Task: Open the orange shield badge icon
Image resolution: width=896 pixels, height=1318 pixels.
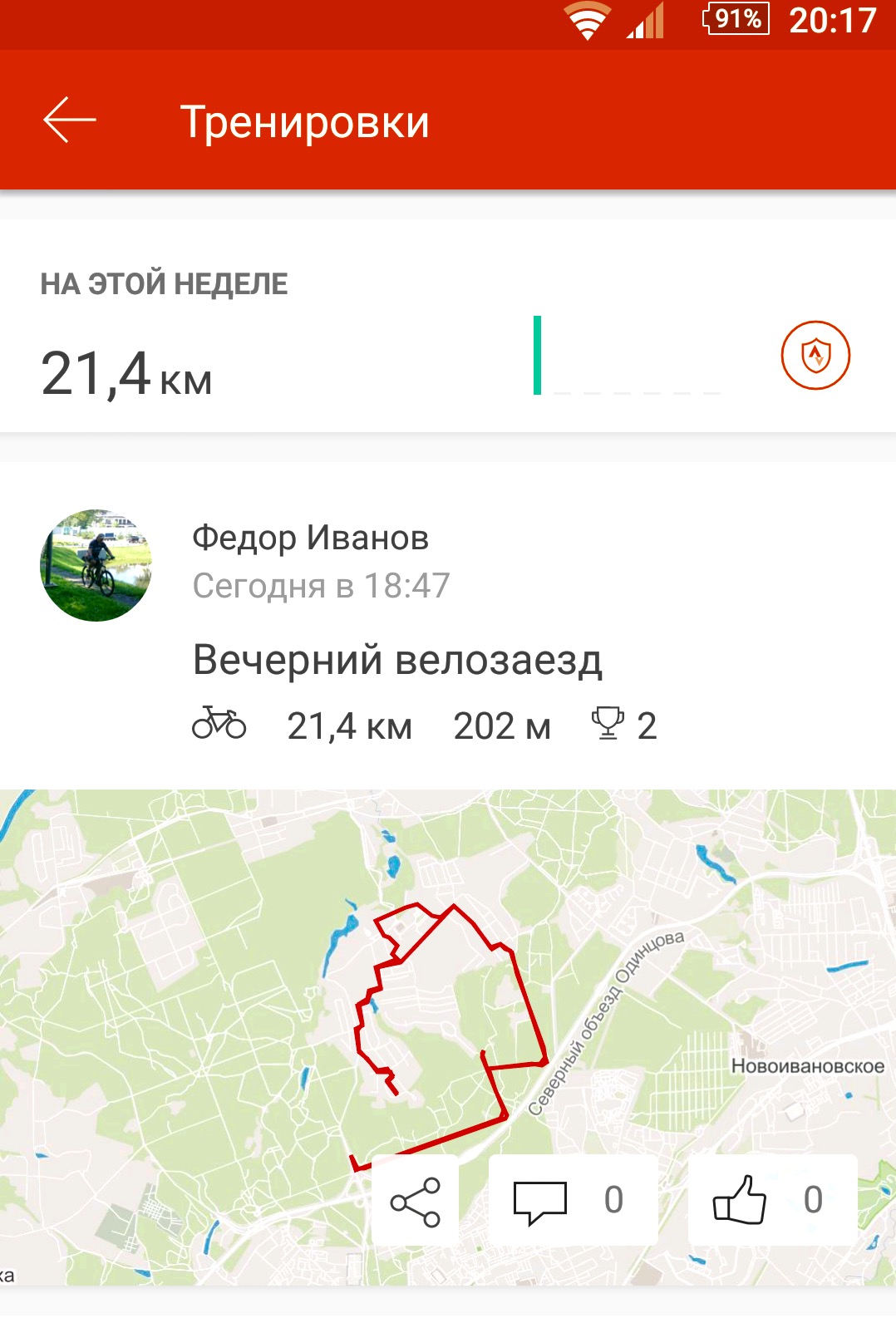Action: click(815, 356)
